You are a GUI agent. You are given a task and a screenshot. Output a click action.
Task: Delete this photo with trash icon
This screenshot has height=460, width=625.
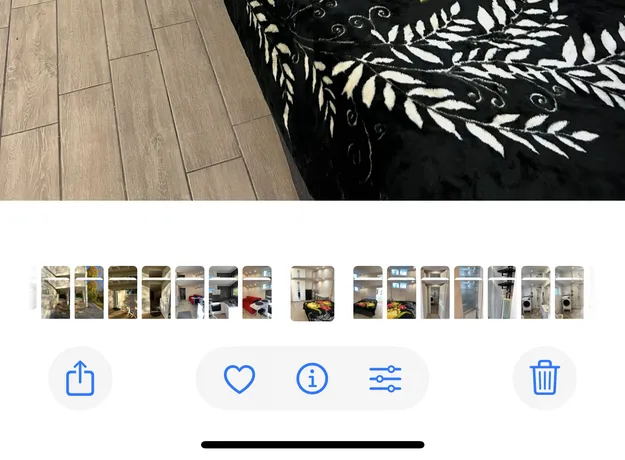(544, 379)
